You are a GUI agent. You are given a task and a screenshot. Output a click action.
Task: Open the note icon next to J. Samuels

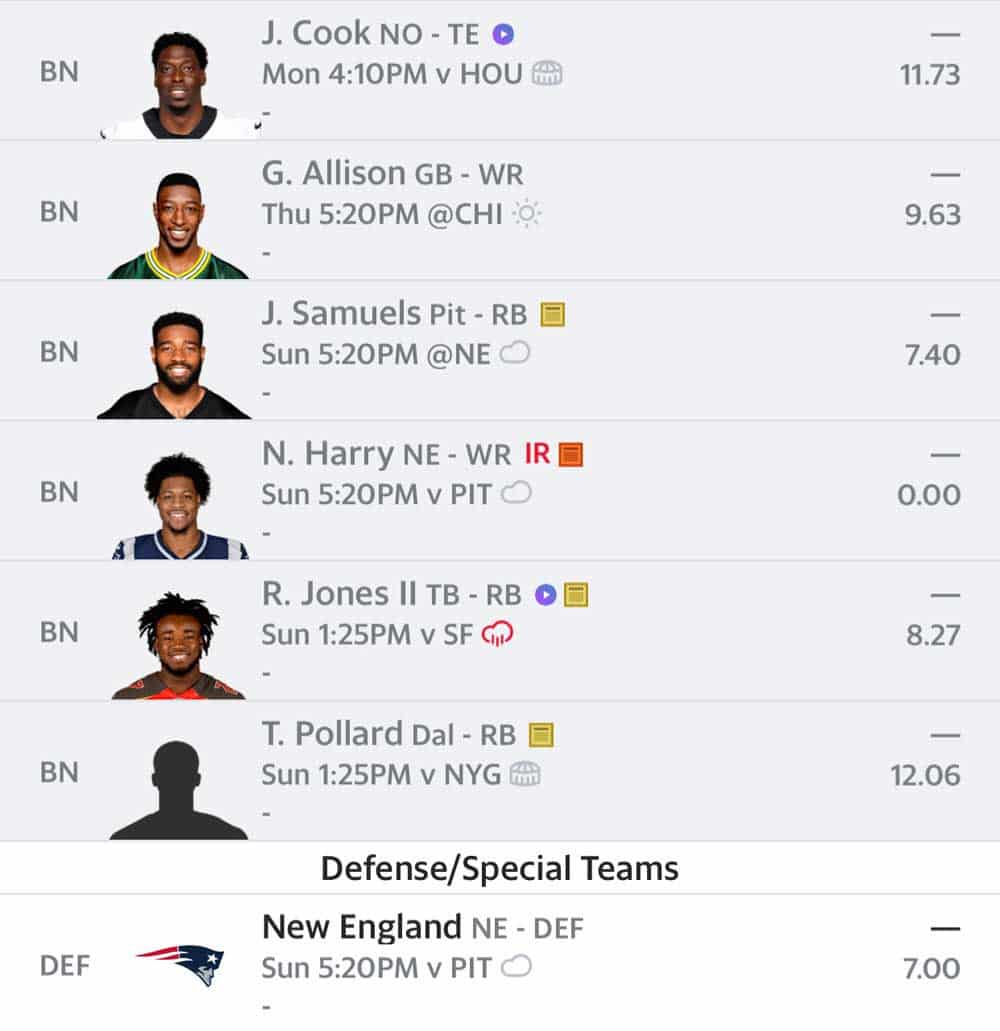click(553, 315)
